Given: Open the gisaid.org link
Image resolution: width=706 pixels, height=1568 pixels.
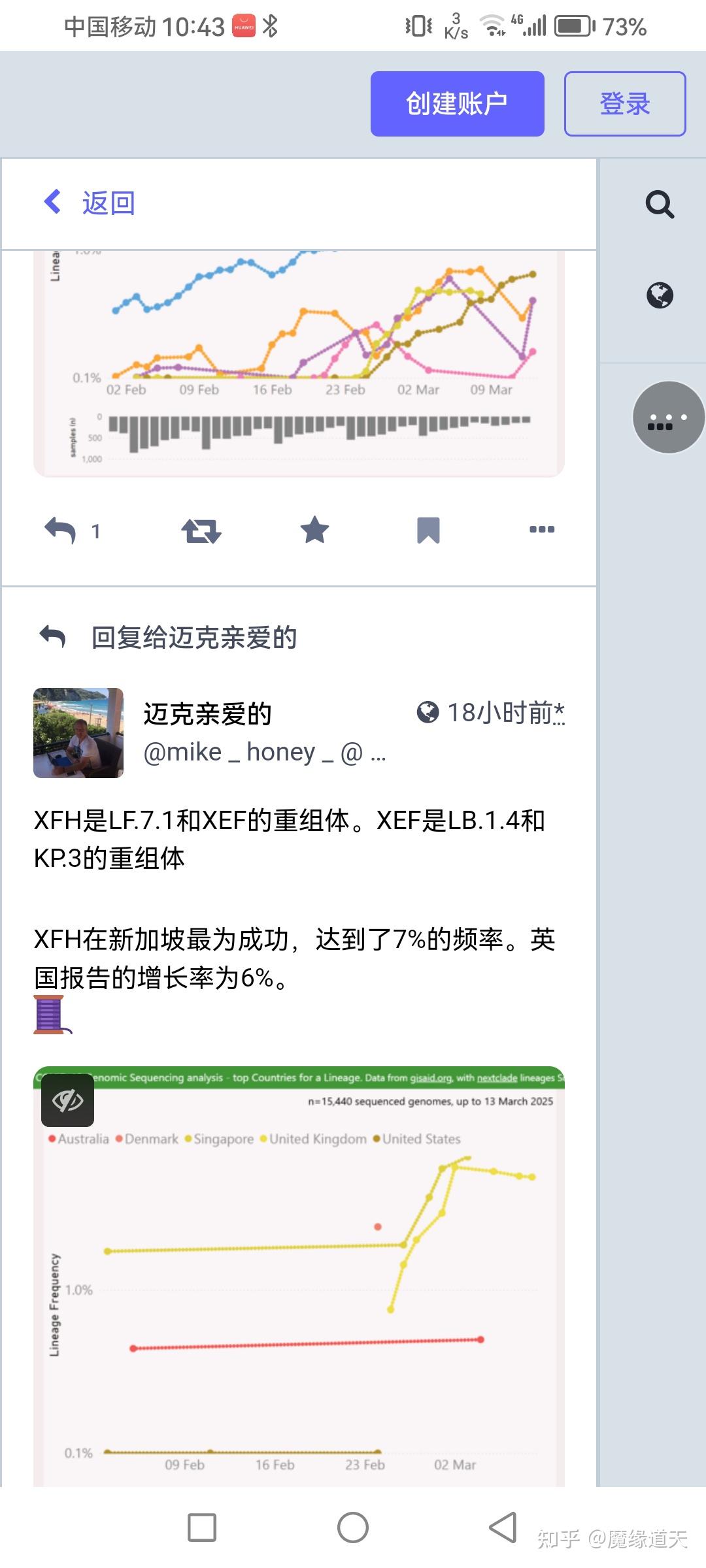Looking at the screenshot, I should pos(431,1079).
